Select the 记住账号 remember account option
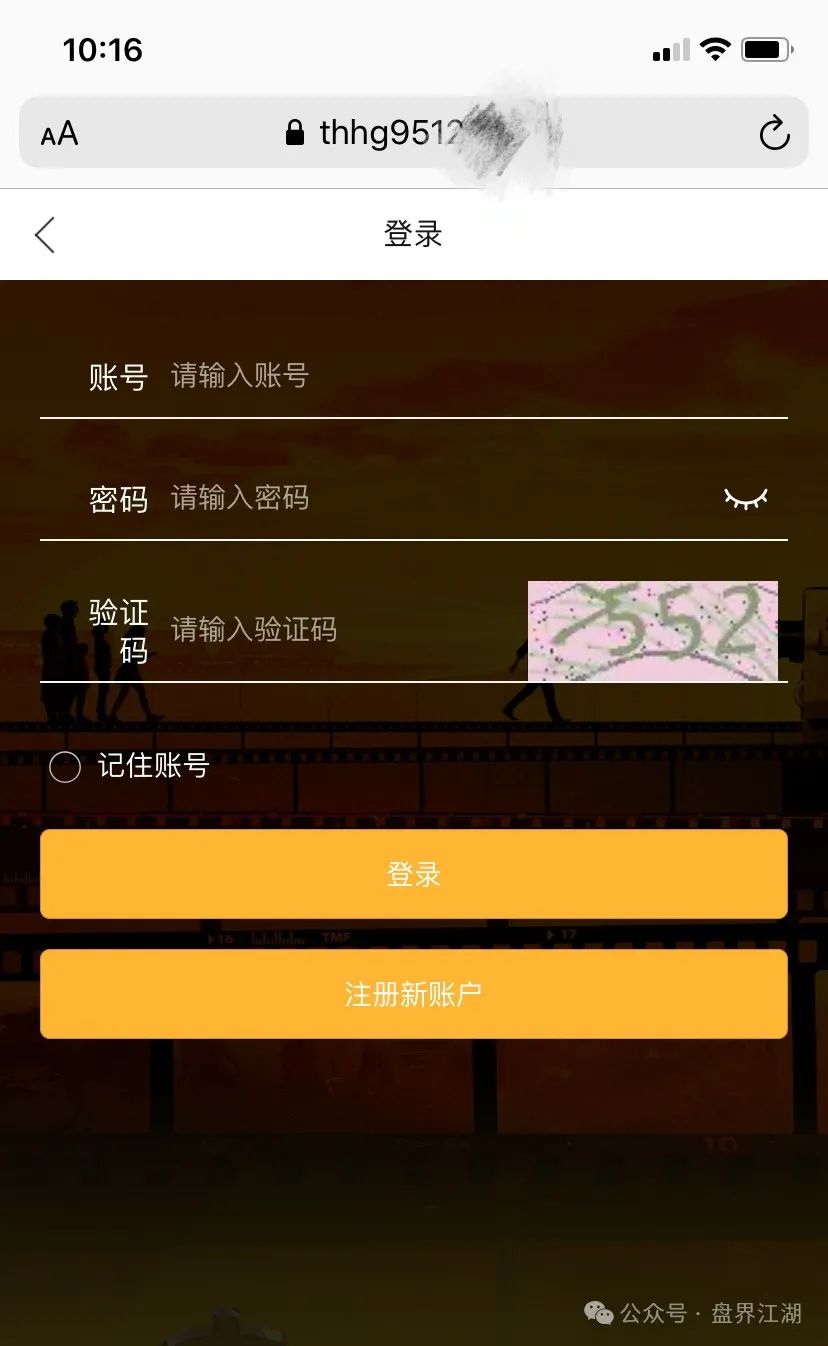The image size is (828, 1346). point(65,767)
